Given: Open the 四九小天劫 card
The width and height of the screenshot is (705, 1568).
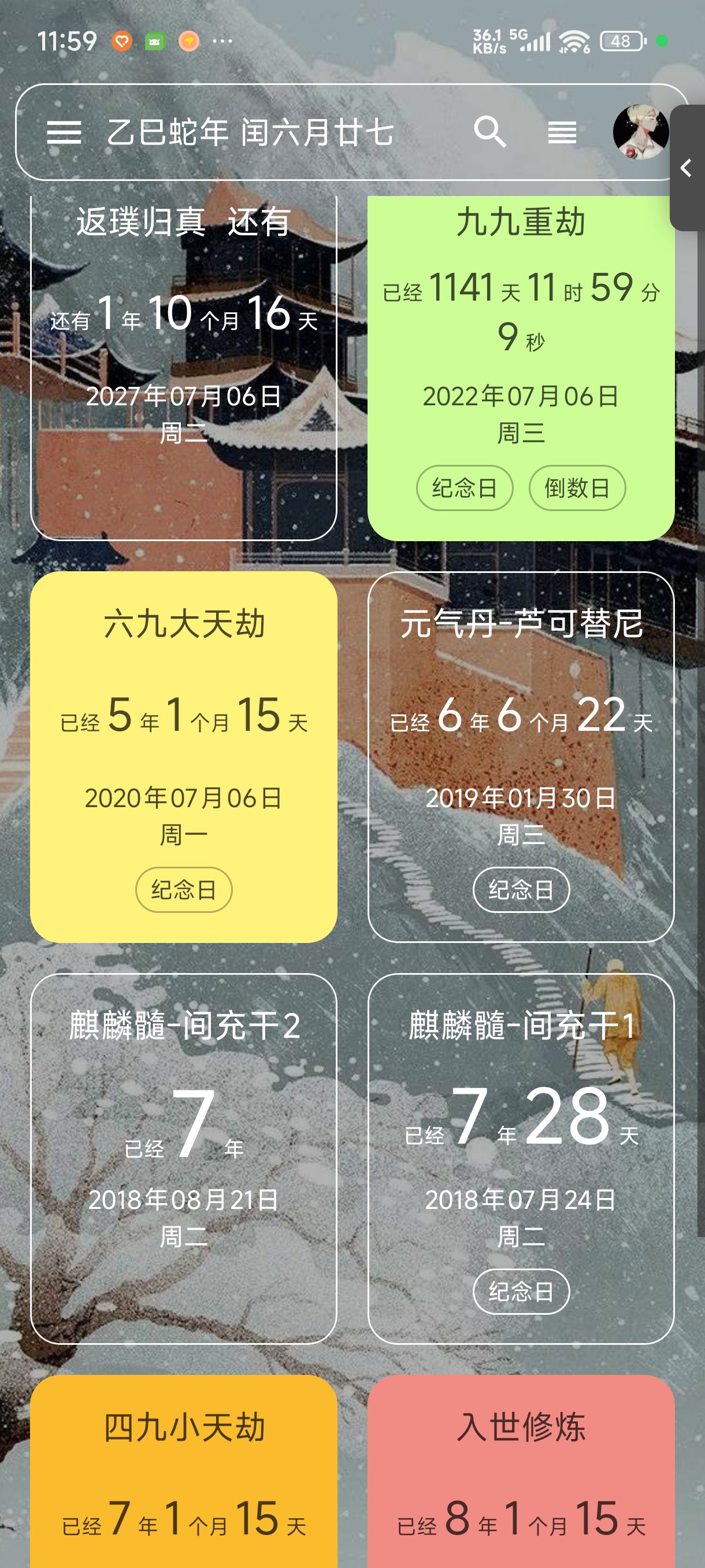Looking at the screenshot, I should tap(183, 1473).
